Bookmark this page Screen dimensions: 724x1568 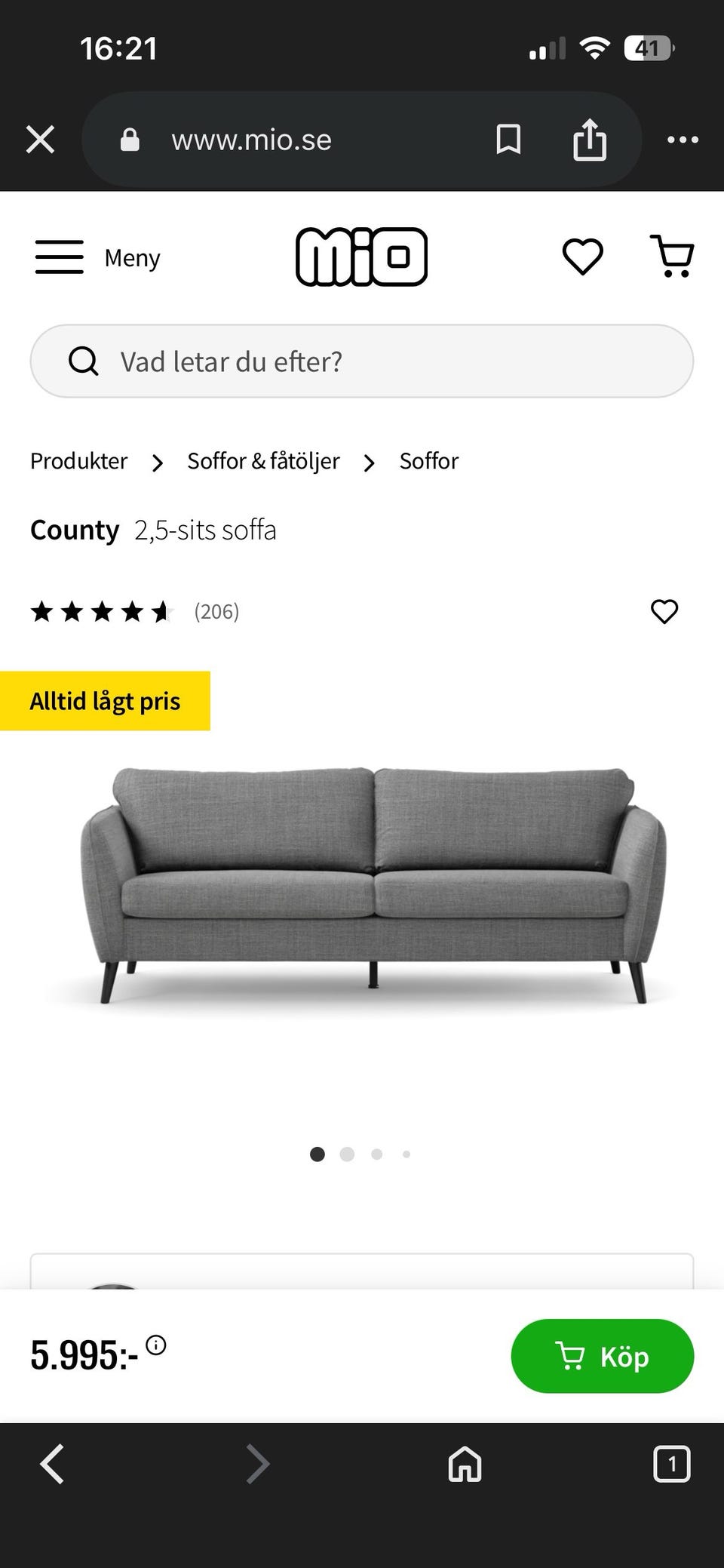tap(507, 139)
